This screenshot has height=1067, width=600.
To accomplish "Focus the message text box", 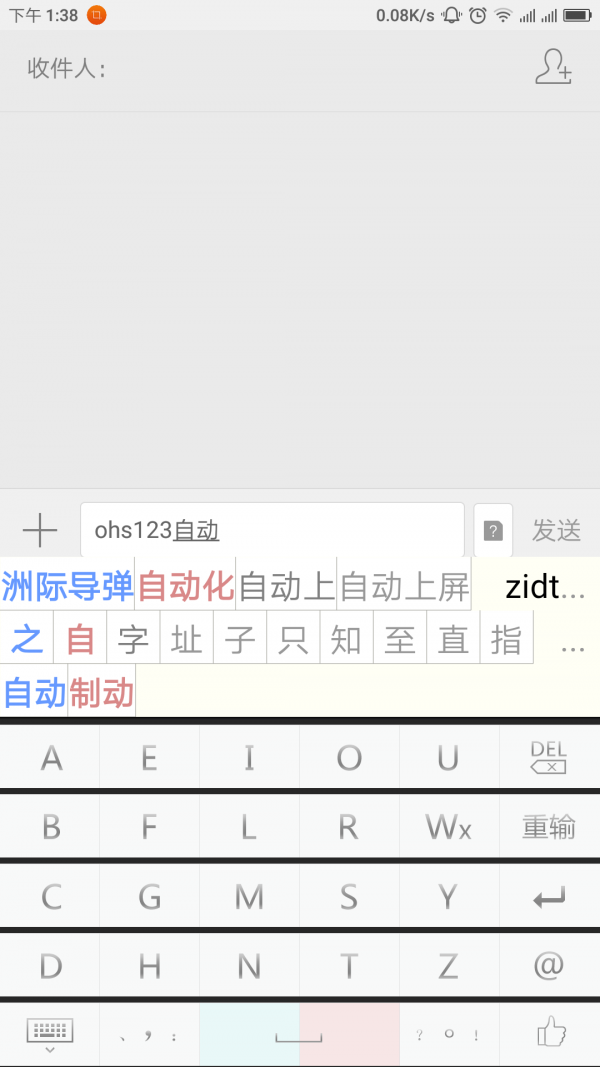I will click(272, 530).
